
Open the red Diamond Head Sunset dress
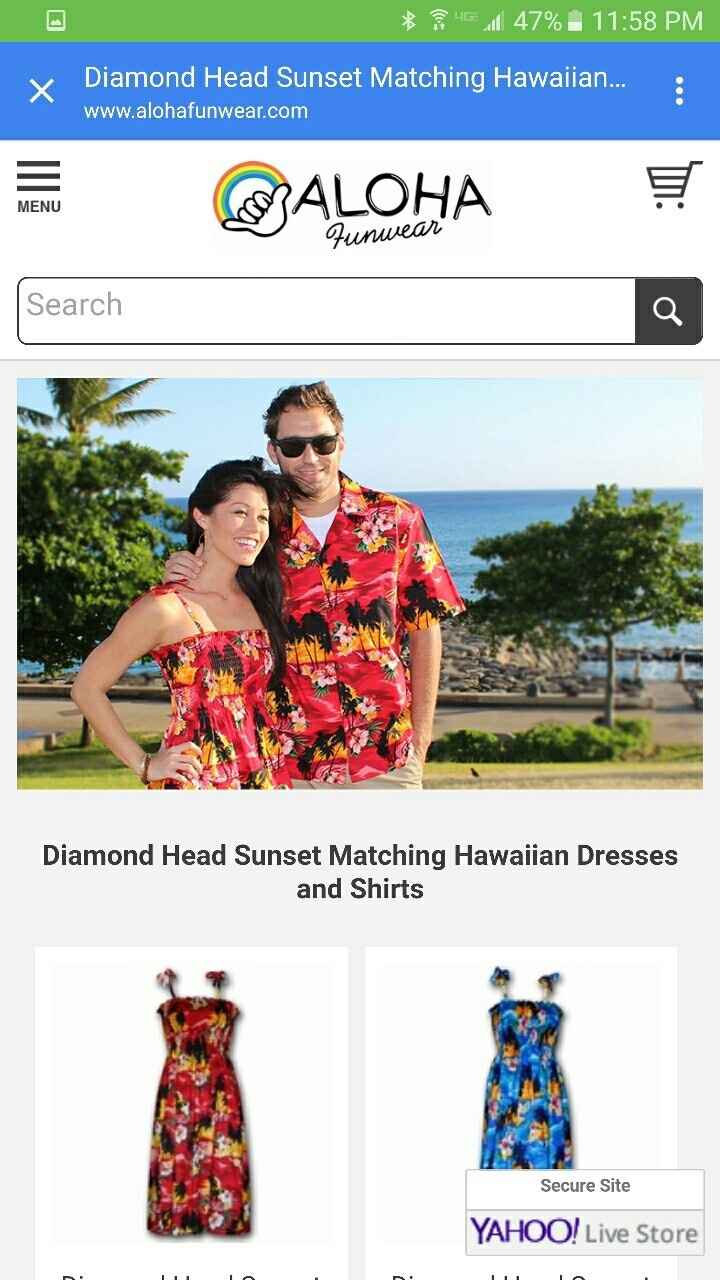coord(192,1100)
